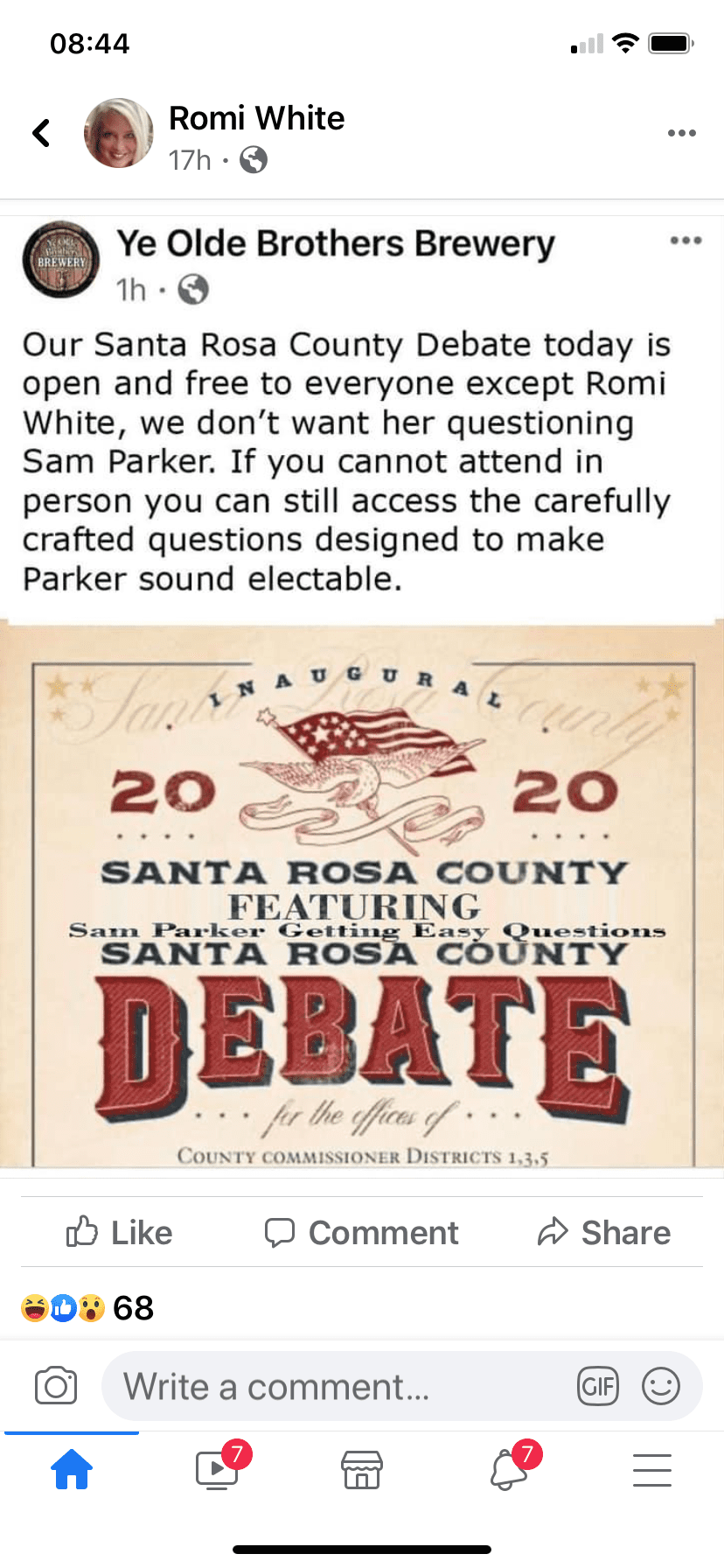Viewport: 724px width, 1568px height.
Task: Open the hamburger menu tab
Action: click(x=652, y=1469)
